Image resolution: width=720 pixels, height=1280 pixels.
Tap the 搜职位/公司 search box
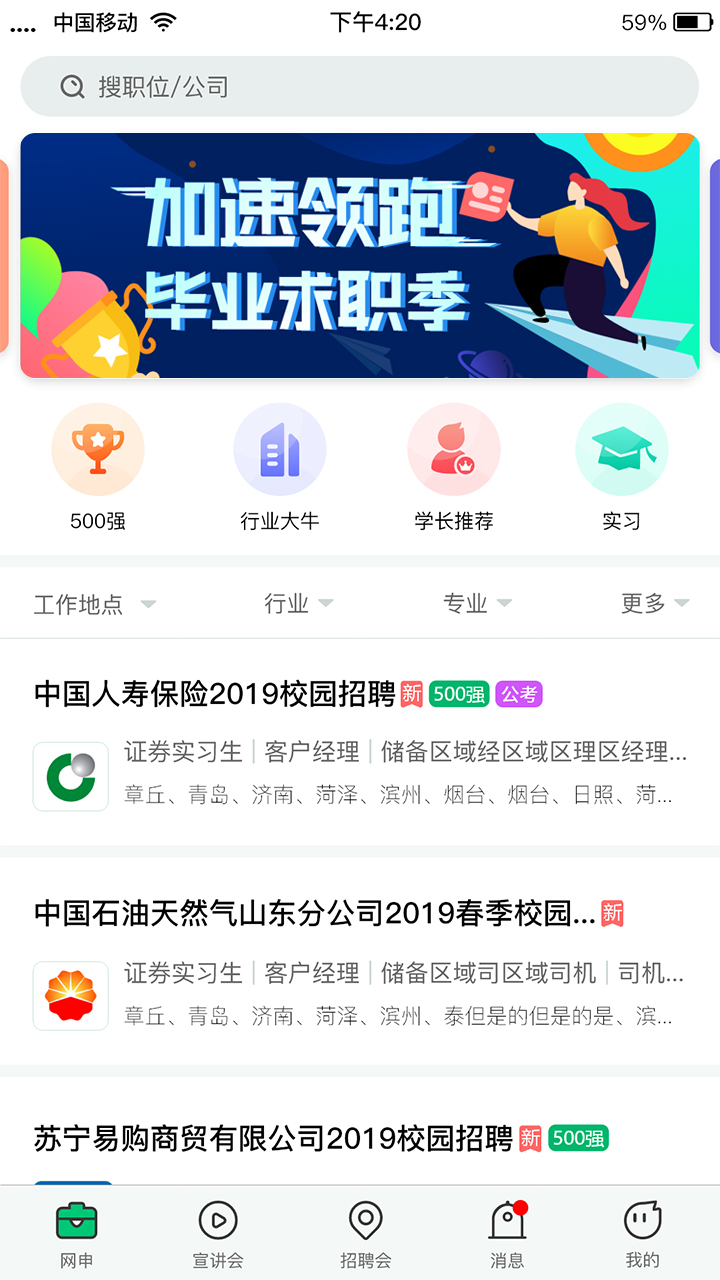point(360,87)
